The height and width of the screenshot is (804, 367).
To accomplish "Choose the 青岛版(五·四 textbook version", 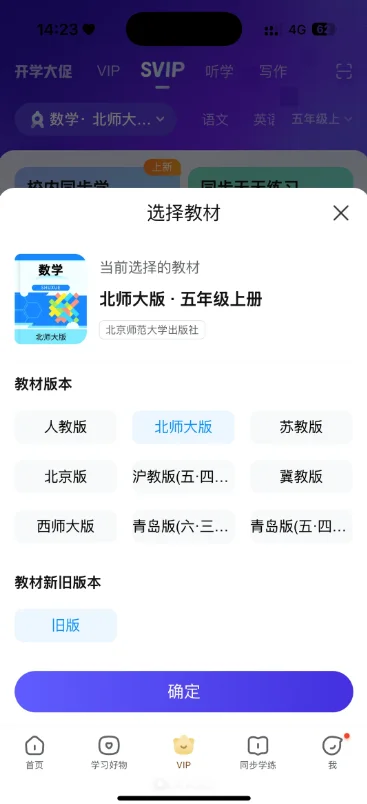I will tap(301, 526).
